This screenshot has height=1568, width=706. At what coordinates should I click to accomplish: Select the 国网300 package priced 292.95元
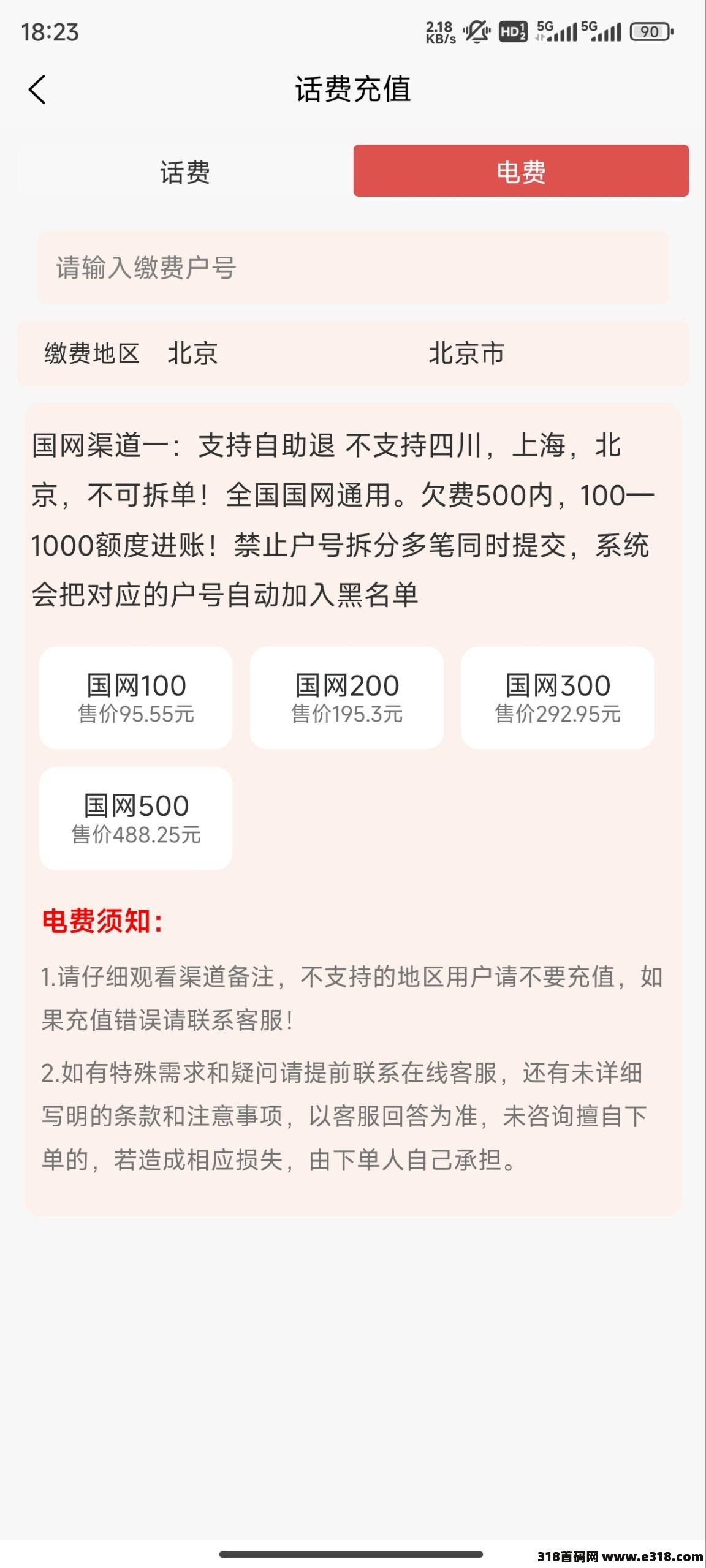[558, 698]
